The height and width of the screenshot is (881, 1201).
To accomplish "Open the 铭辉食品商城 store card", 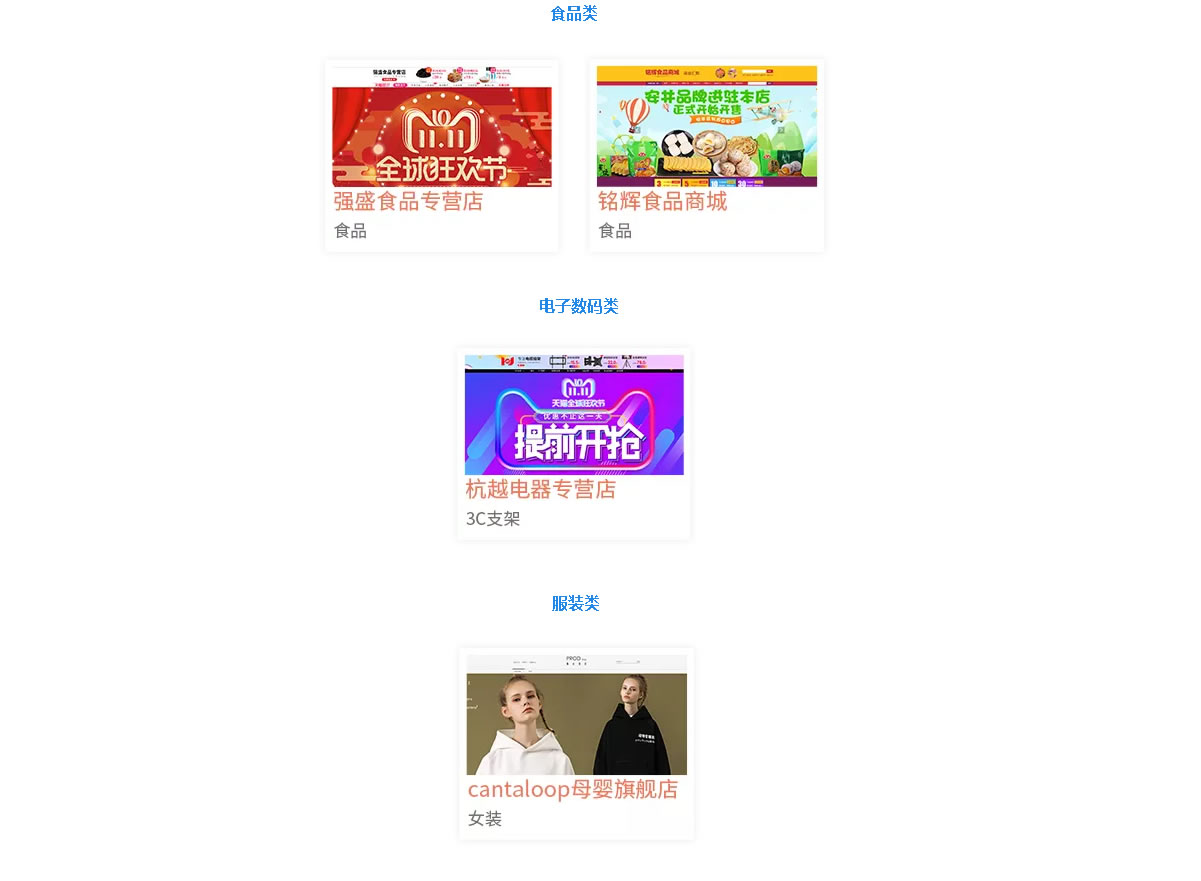I will [706, 156].
